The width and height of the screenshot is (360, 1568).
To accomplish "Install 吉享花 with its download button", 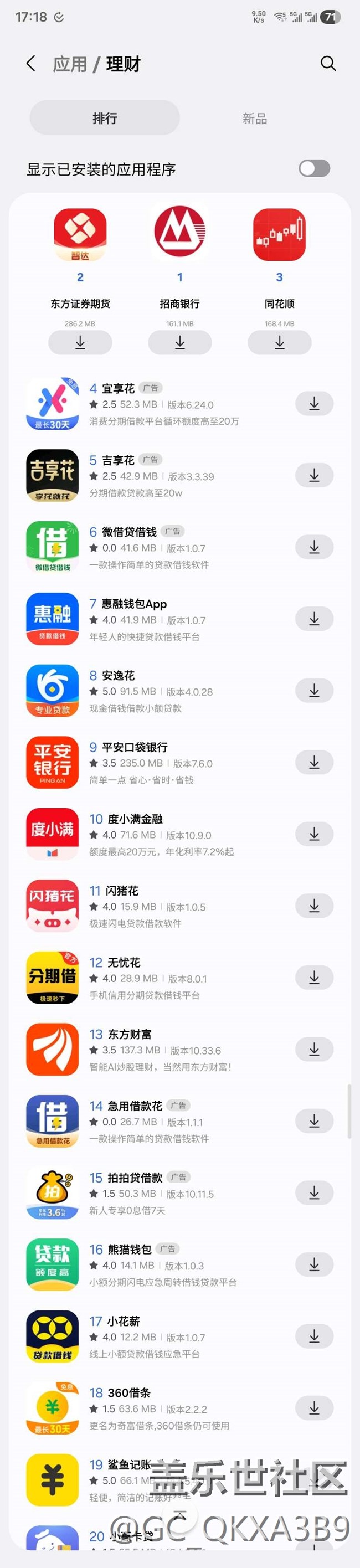I will click(x=315, y=475).
